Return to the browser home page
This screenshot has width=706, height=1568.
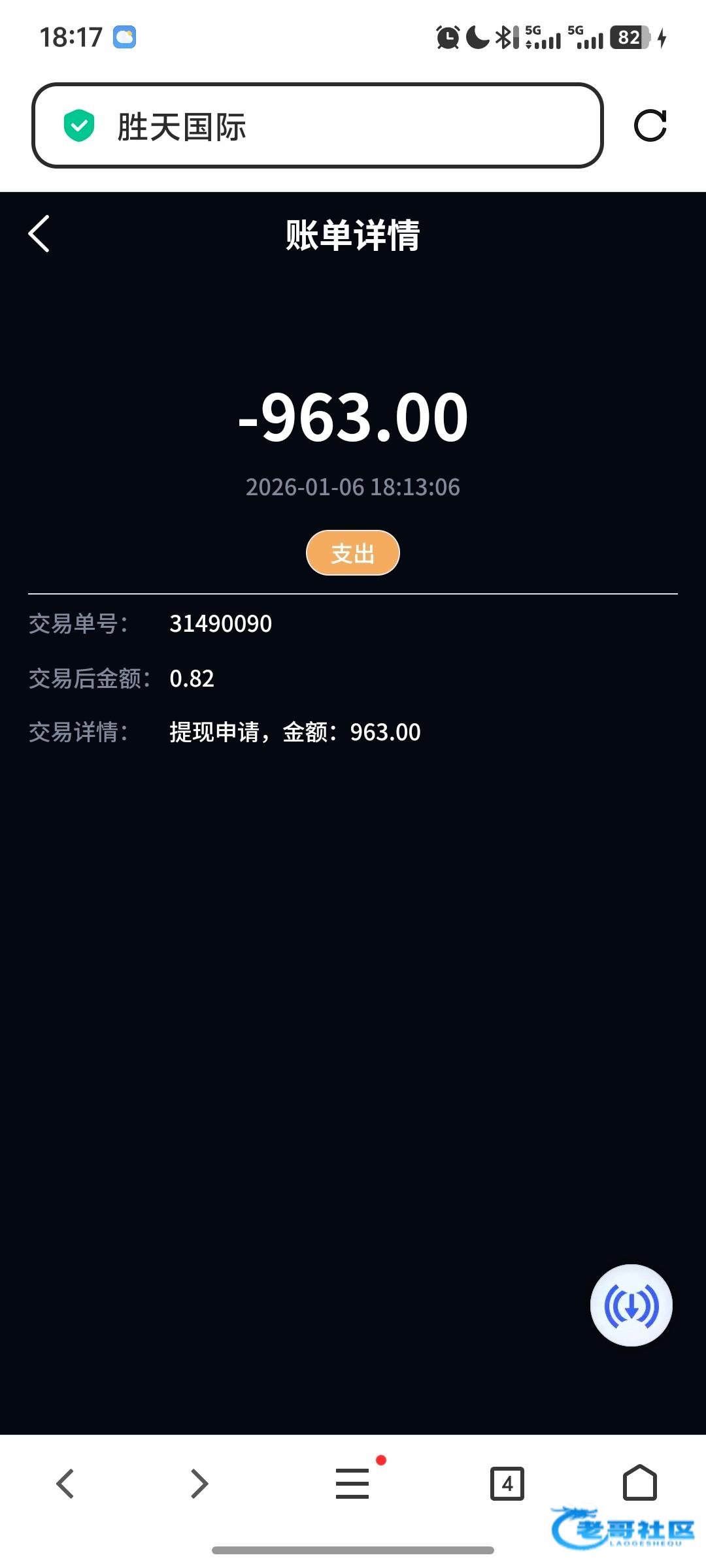tap(639, 1482)
